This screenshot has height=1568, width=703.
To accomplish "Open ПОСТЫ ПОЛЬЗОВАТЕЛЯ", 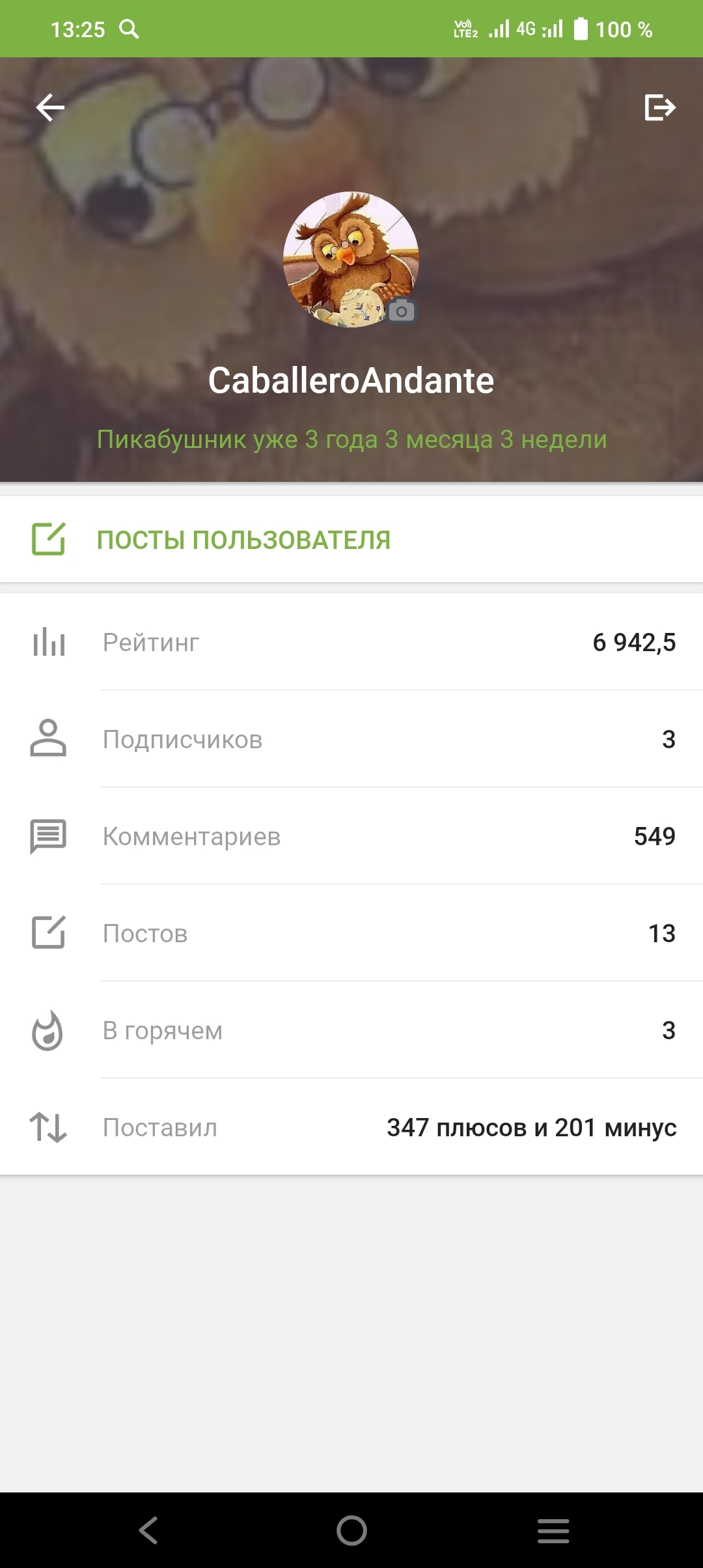I will click(243, 540).
